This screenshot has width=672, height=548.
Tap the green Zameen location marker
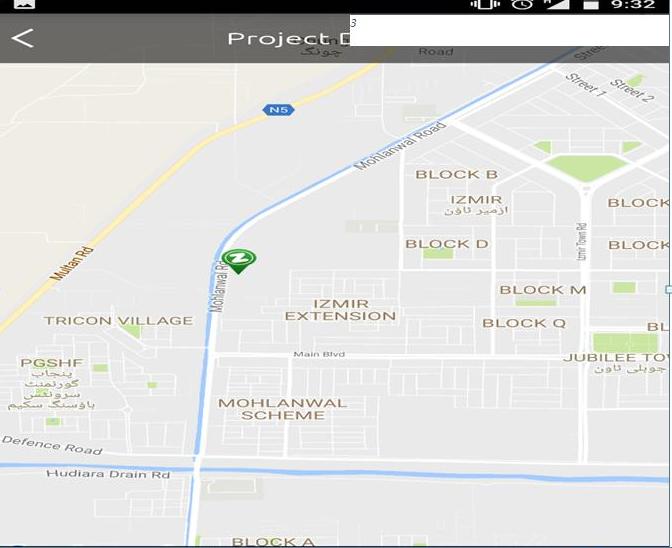coord(239,261)
